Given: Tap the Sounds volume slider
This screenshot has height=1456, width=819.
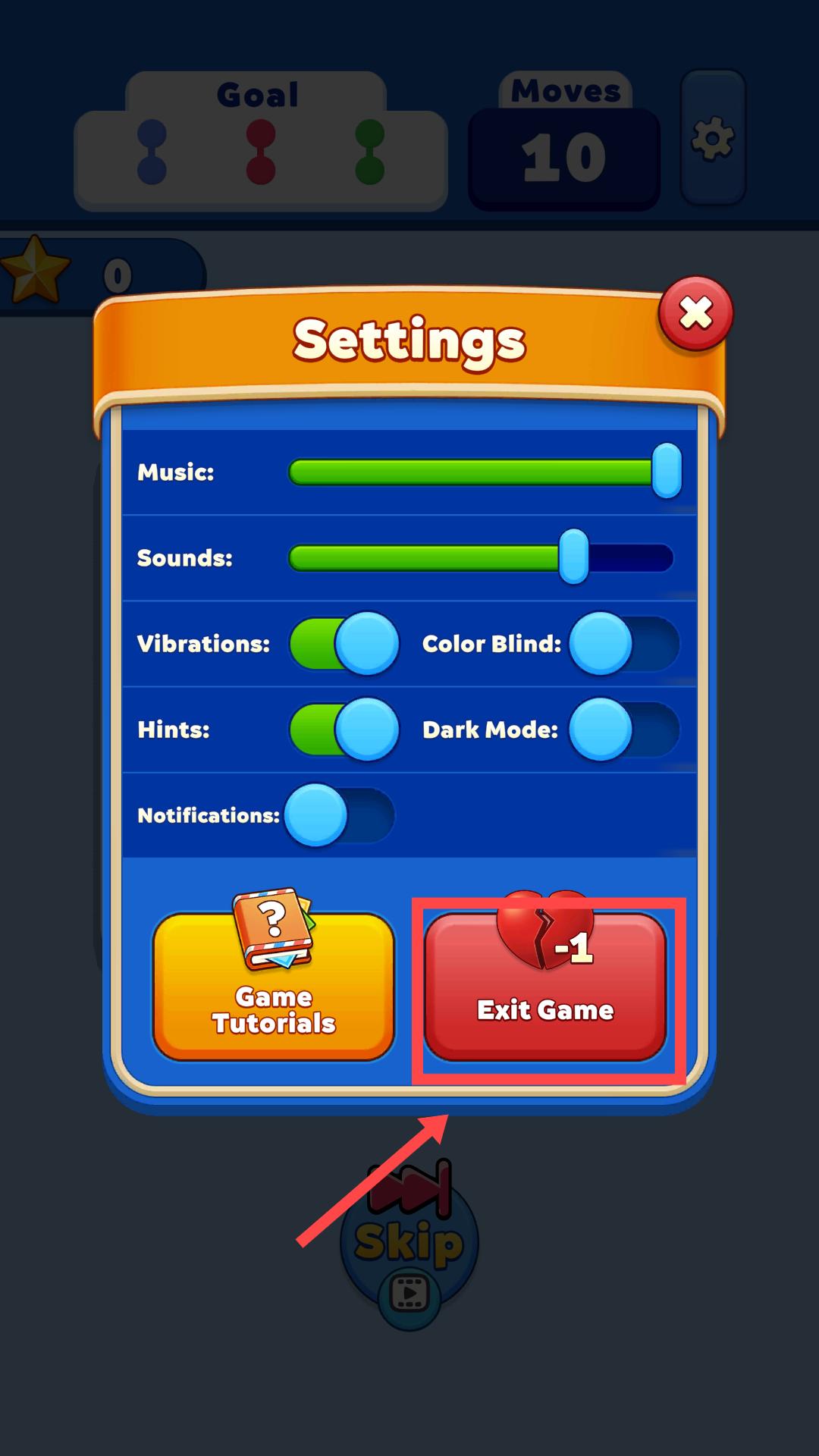Looking at the screenshot, I should [481, 557].
